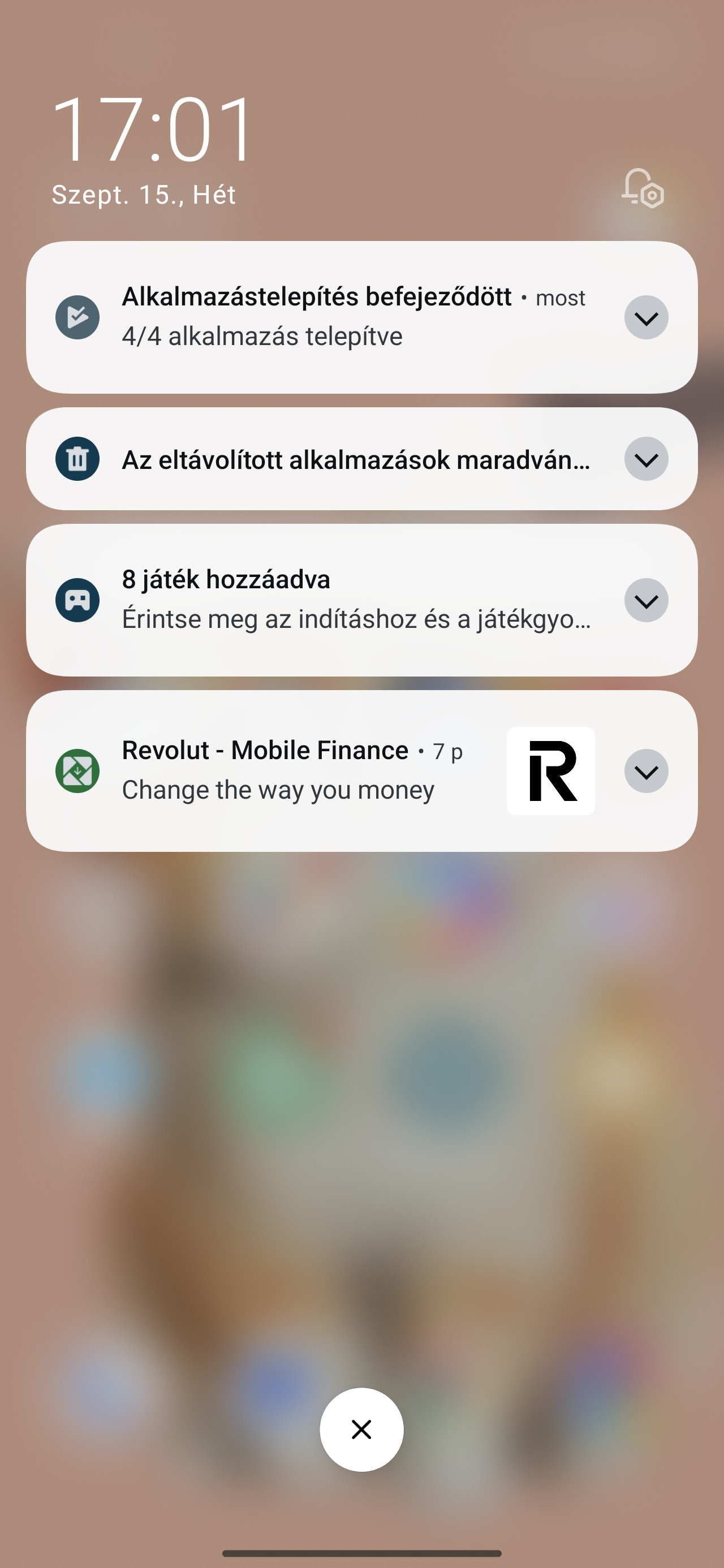Expand the Revolut notification chevron
Image resolution: width=724 pixels, height=1568 pixels.
click(x=646, y=771)
